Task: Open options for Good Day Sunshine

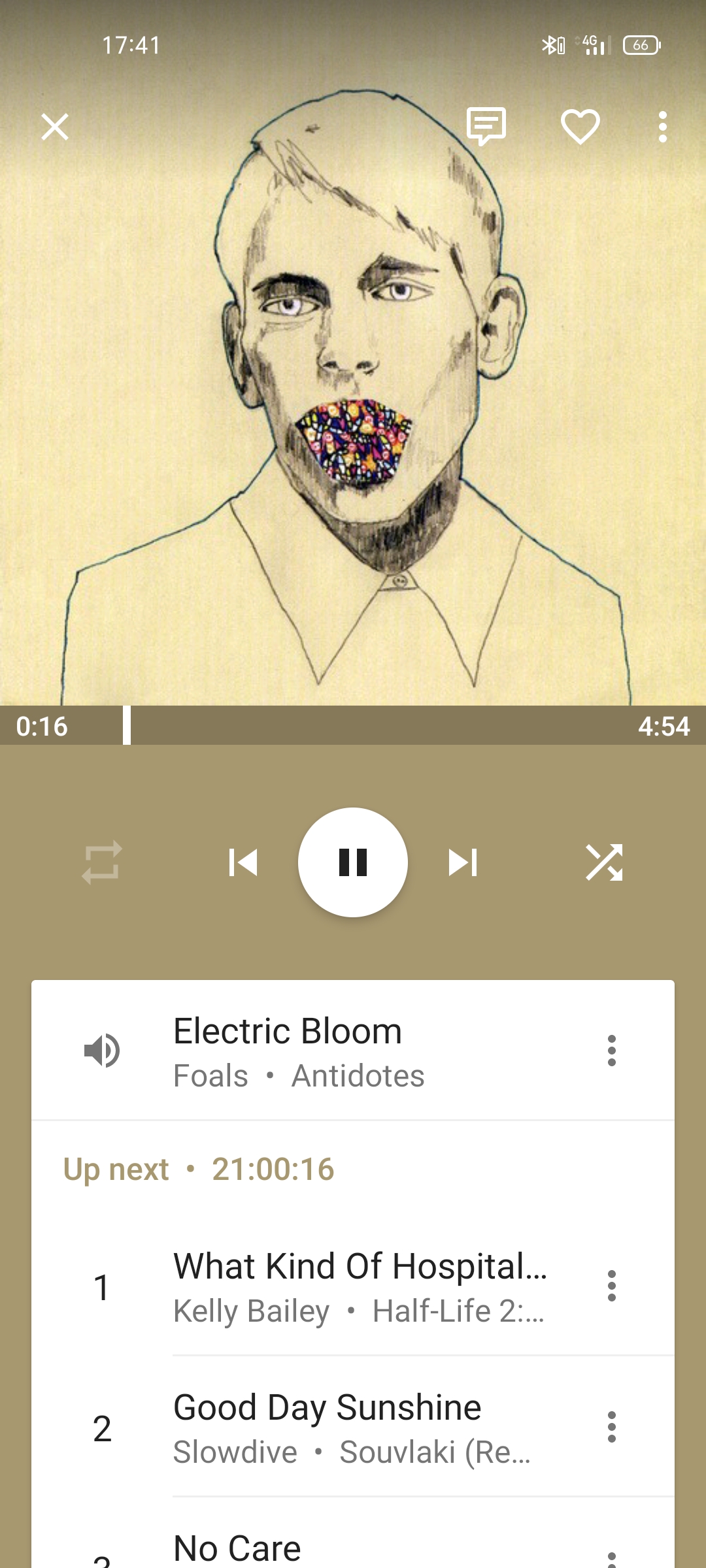Action: coord(611,1427)
